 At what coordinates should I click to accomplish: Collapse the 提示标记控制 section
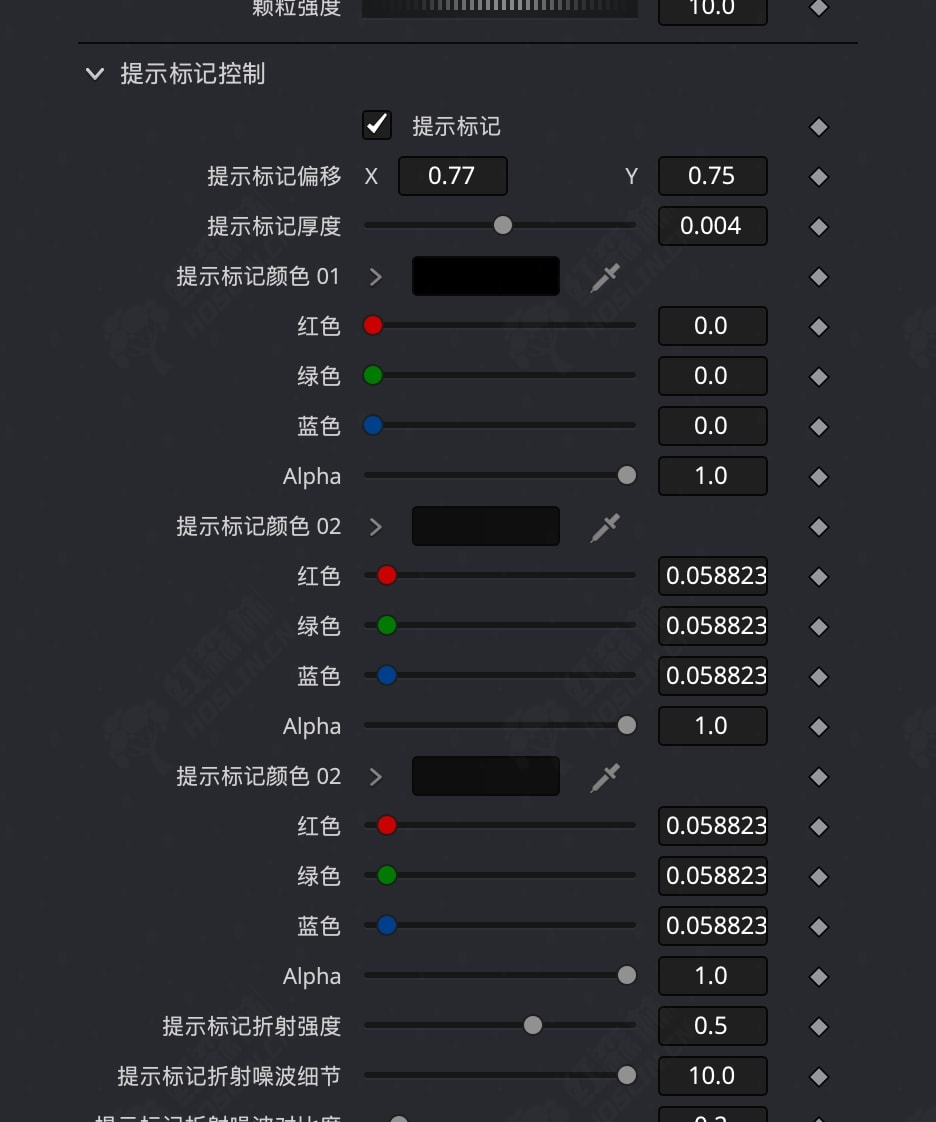[x=95, y=74]
